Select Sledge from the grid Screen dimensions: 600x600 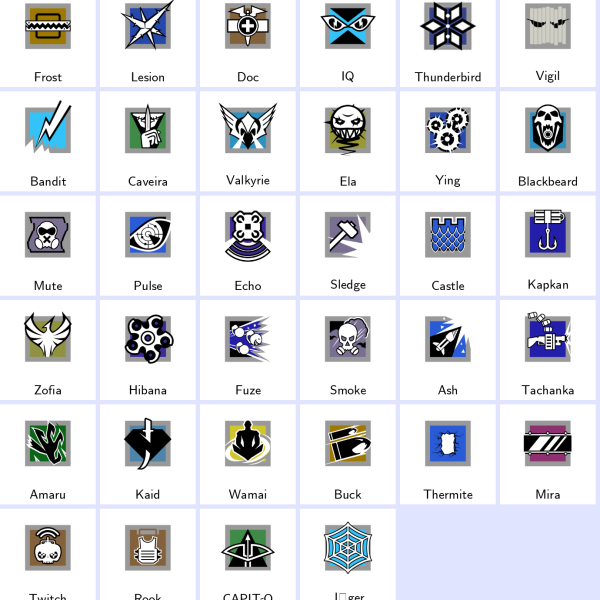(x=348, y=245)
